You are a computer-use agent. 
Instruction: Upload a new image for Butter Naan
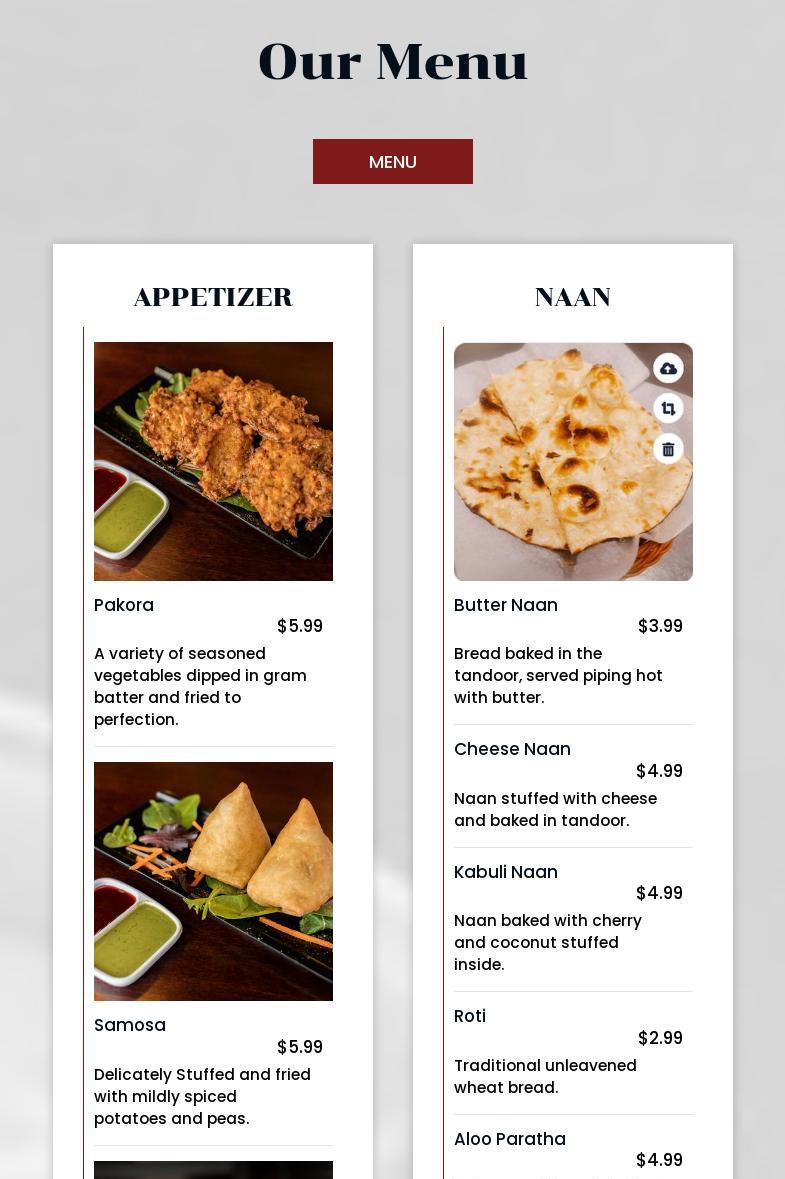point(668,368)
